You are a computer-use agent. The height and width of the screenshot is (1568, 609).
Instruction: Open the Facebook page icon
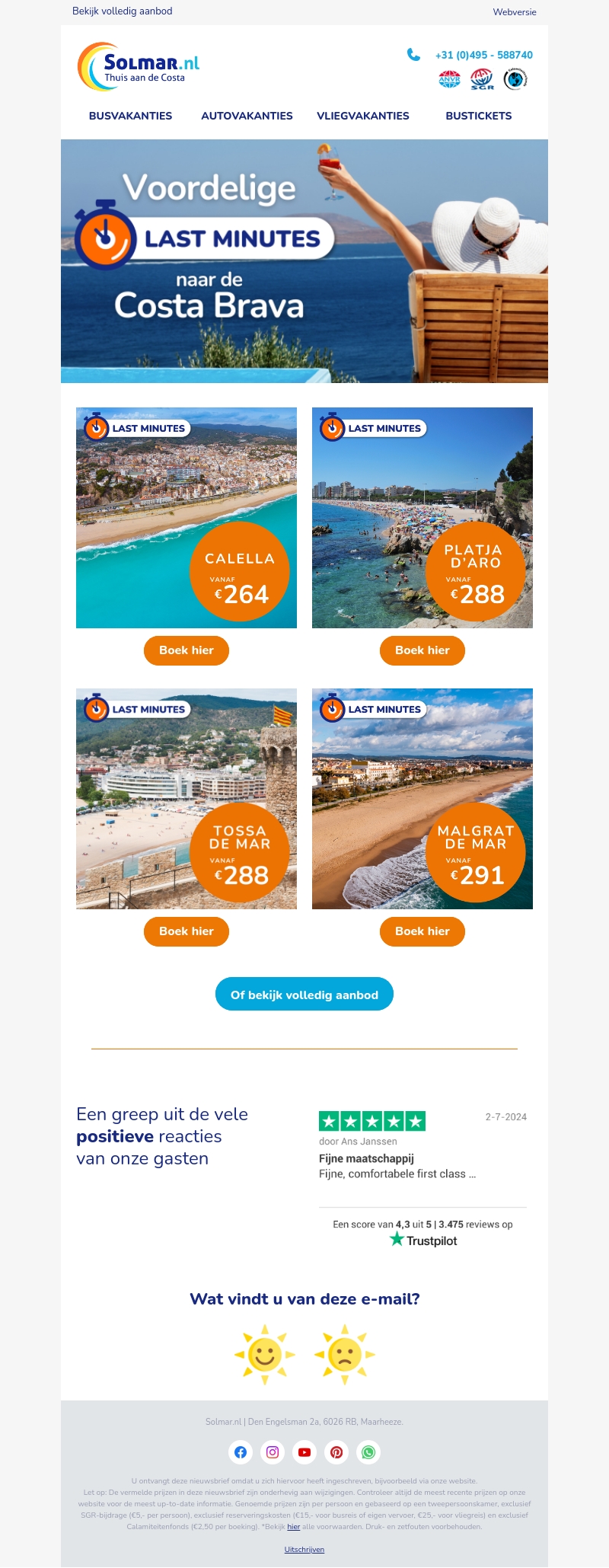[x=241, y=1452]
